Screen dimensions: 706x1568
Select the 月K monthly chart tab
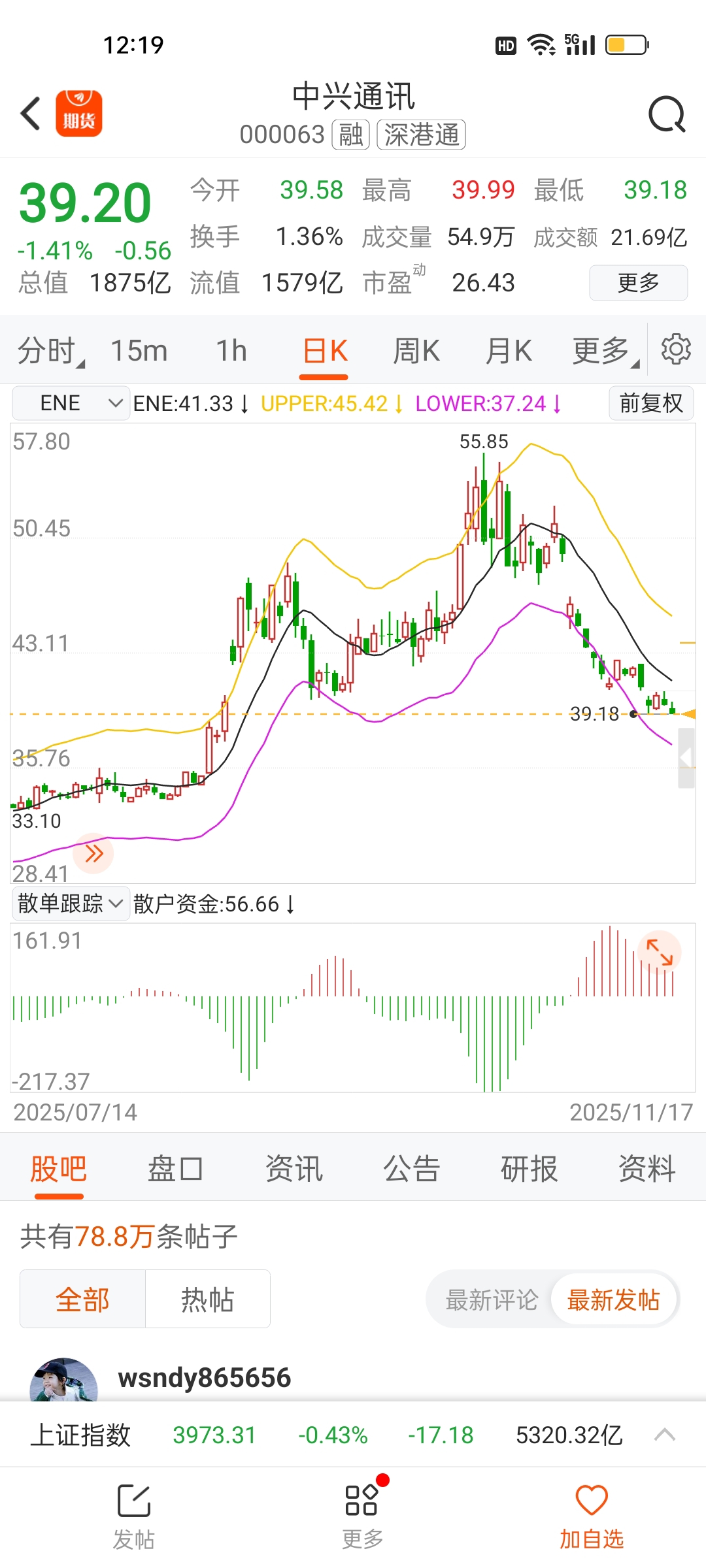(509, 351)
